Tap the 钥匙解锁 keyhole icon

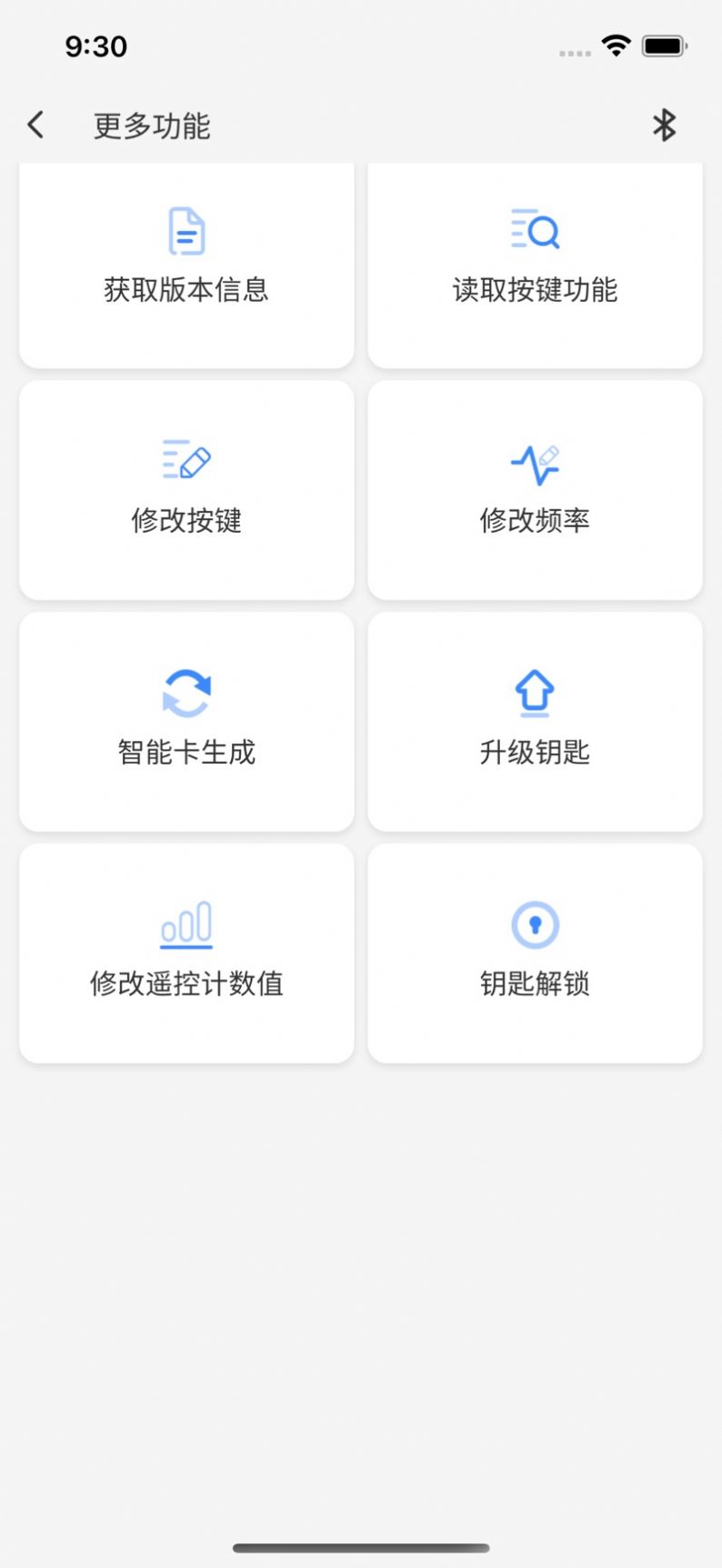point(536,924)
